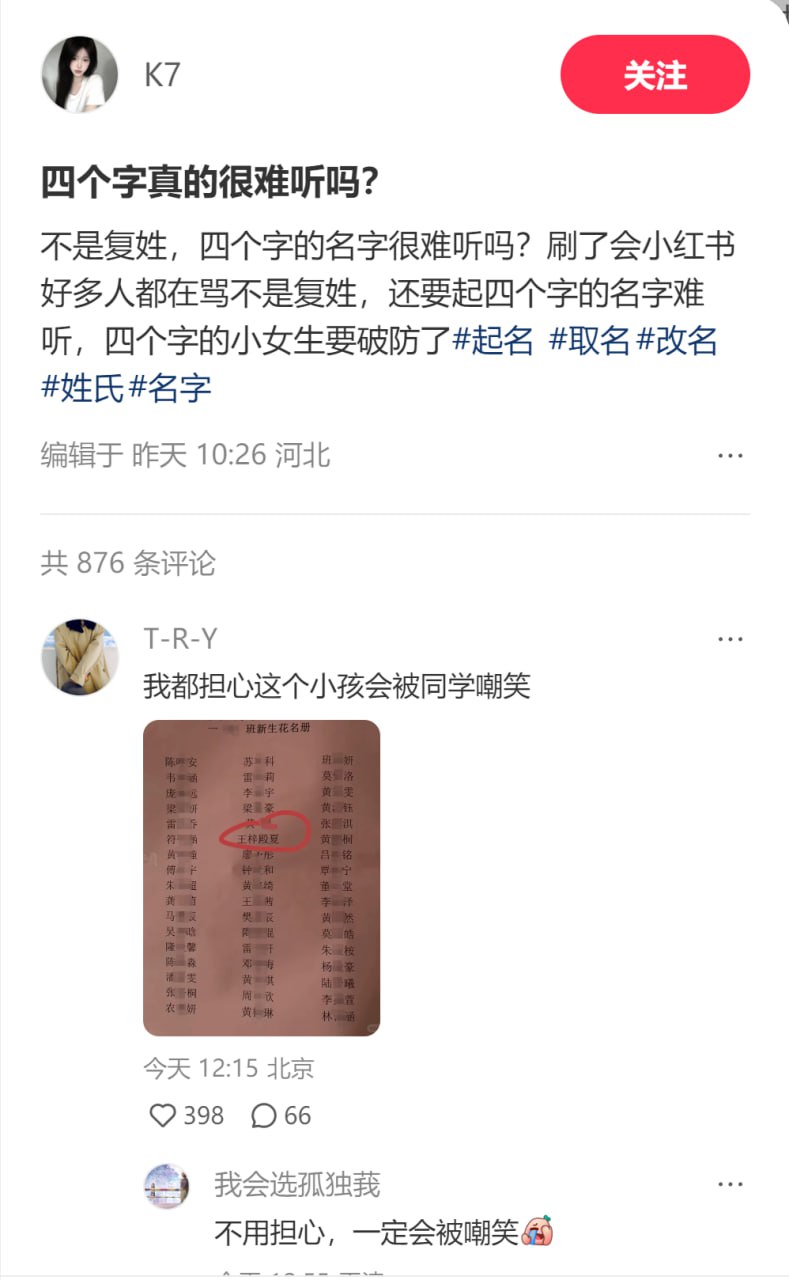
Task: Open T-R-Y's comment three-dot menu
Action: coord(731,638)
